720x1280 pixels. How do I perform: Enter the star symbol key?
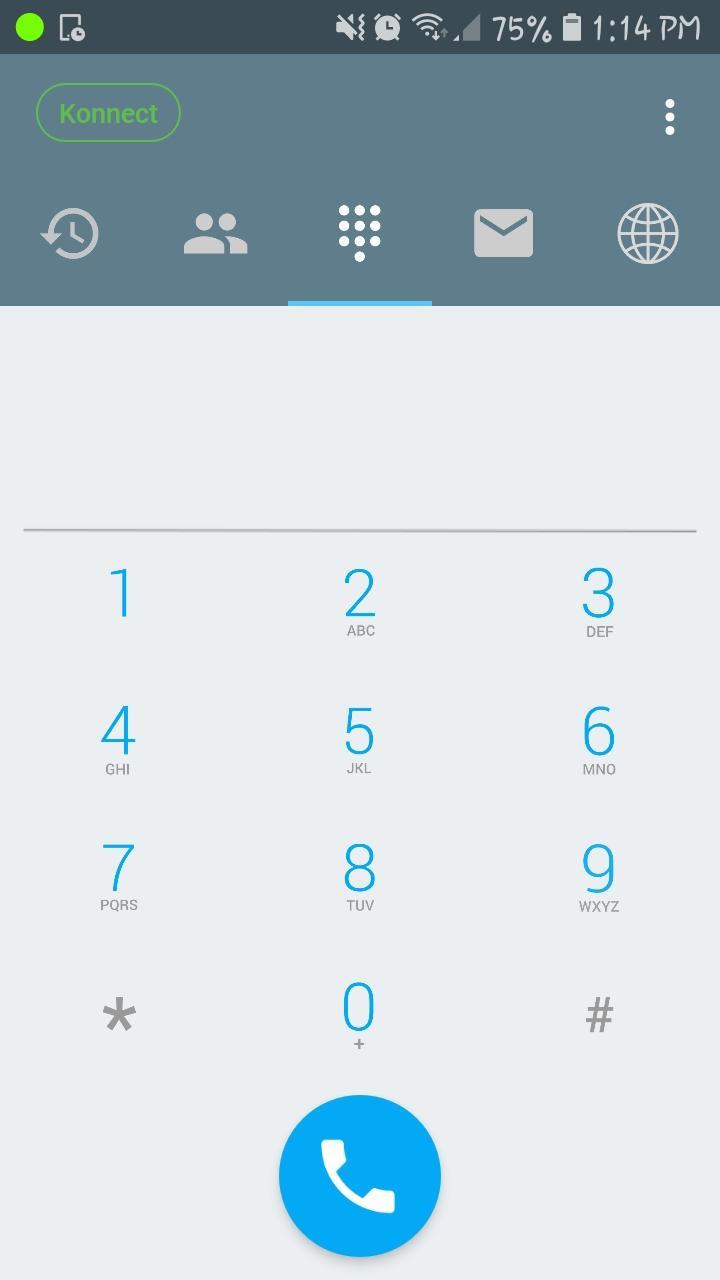[119, 1015]
